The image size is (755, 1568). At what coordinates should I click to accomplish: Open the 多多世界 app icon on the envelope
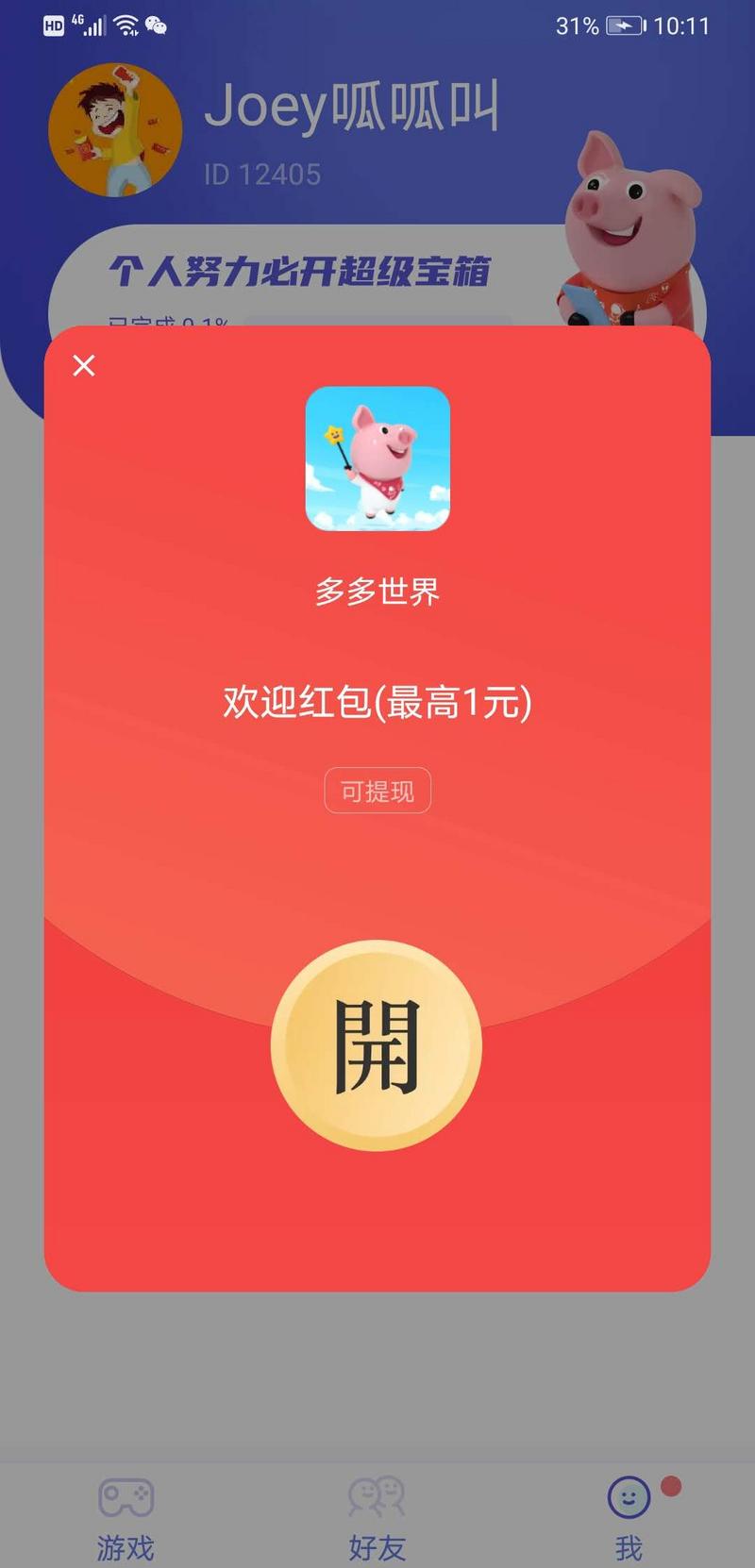point(377,459)
